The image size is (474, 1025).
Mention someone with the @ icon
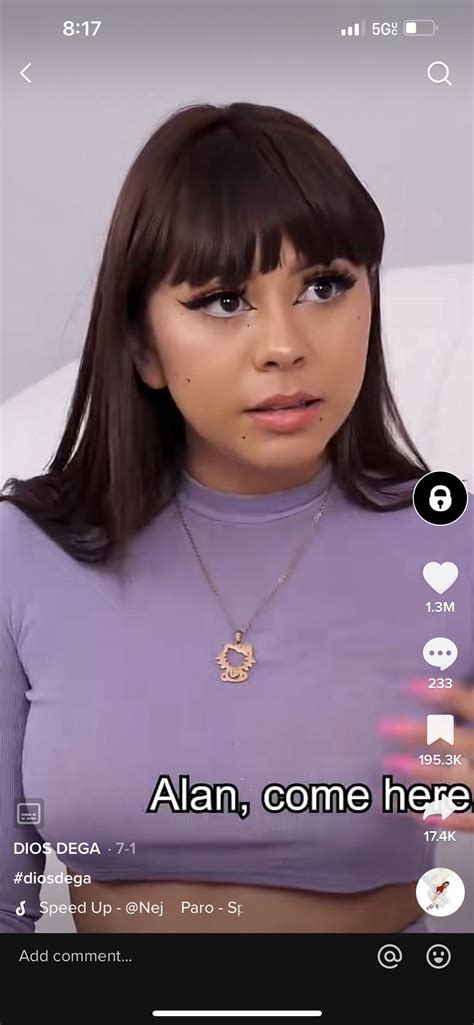pos(390,956)
